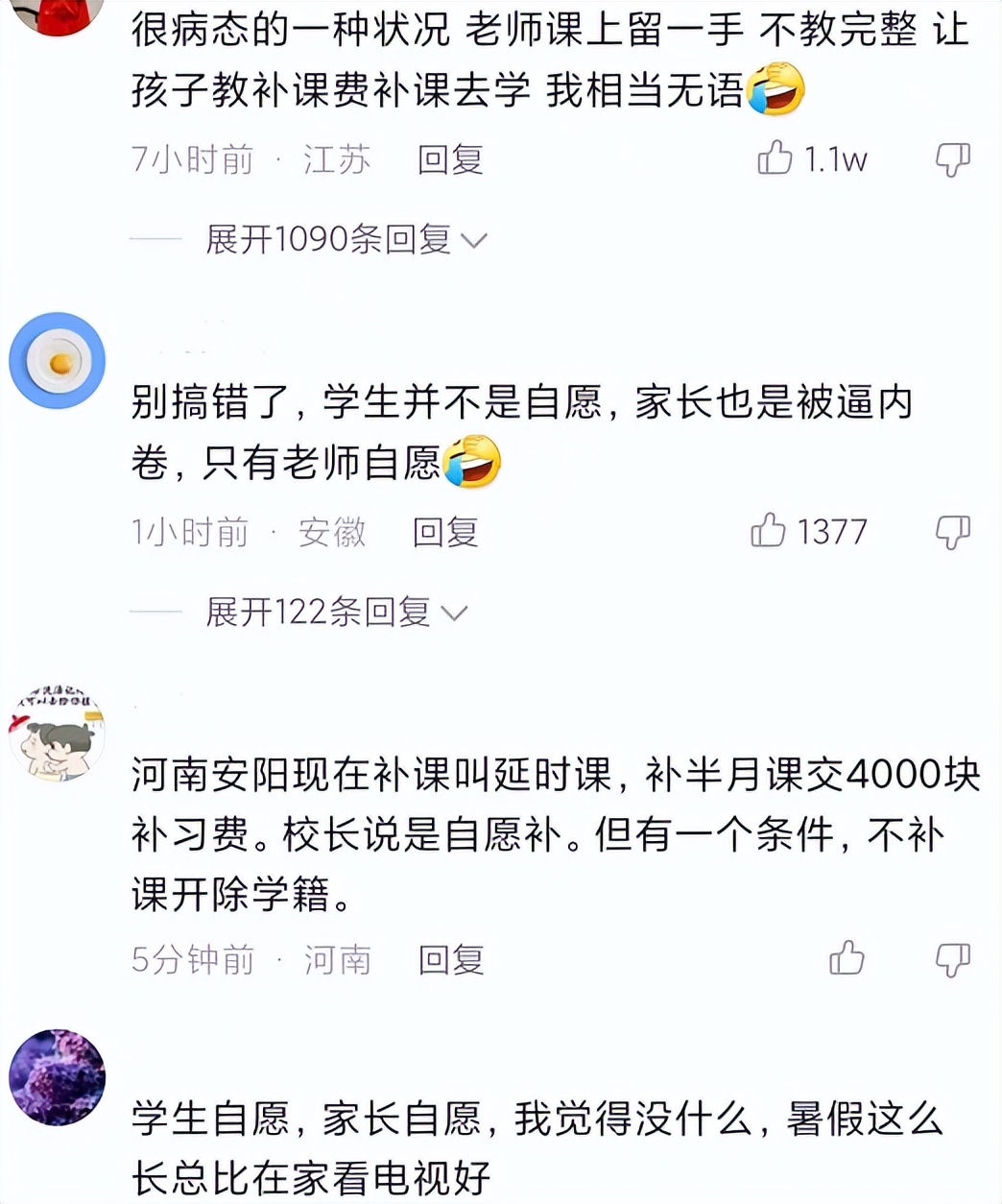Viewport: 1002px width, 1204px height.
Task: Click the egg avatar of the Anhui commenter
Action: coord(57,360)
